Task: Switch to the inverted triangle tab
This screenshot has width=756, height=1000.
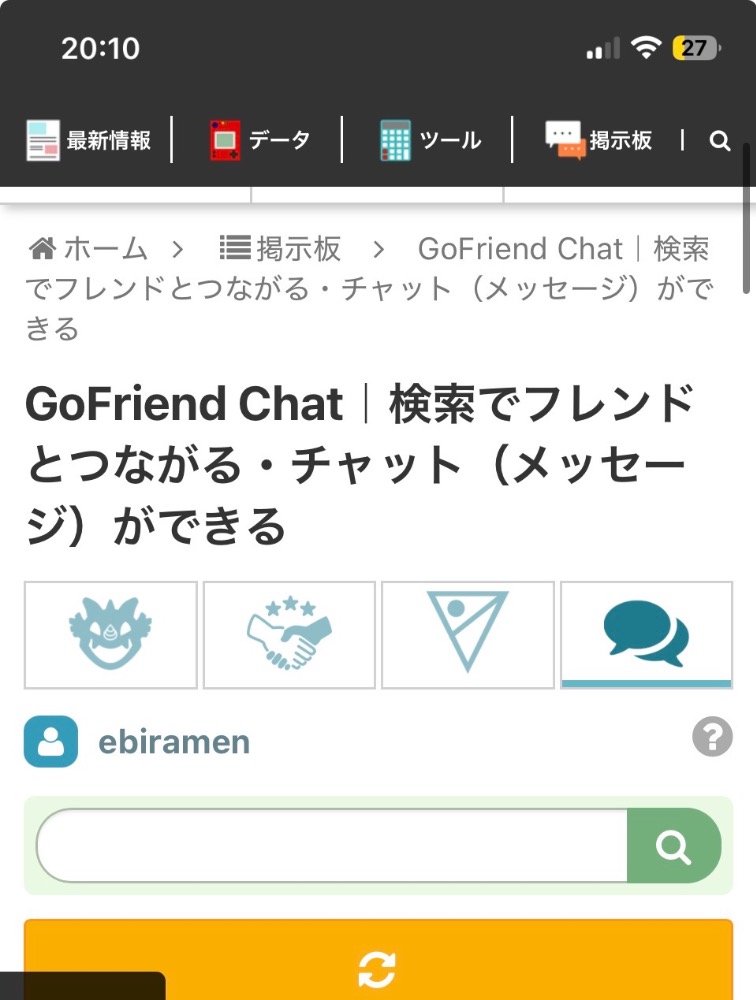Action: [x=467, y=635]
